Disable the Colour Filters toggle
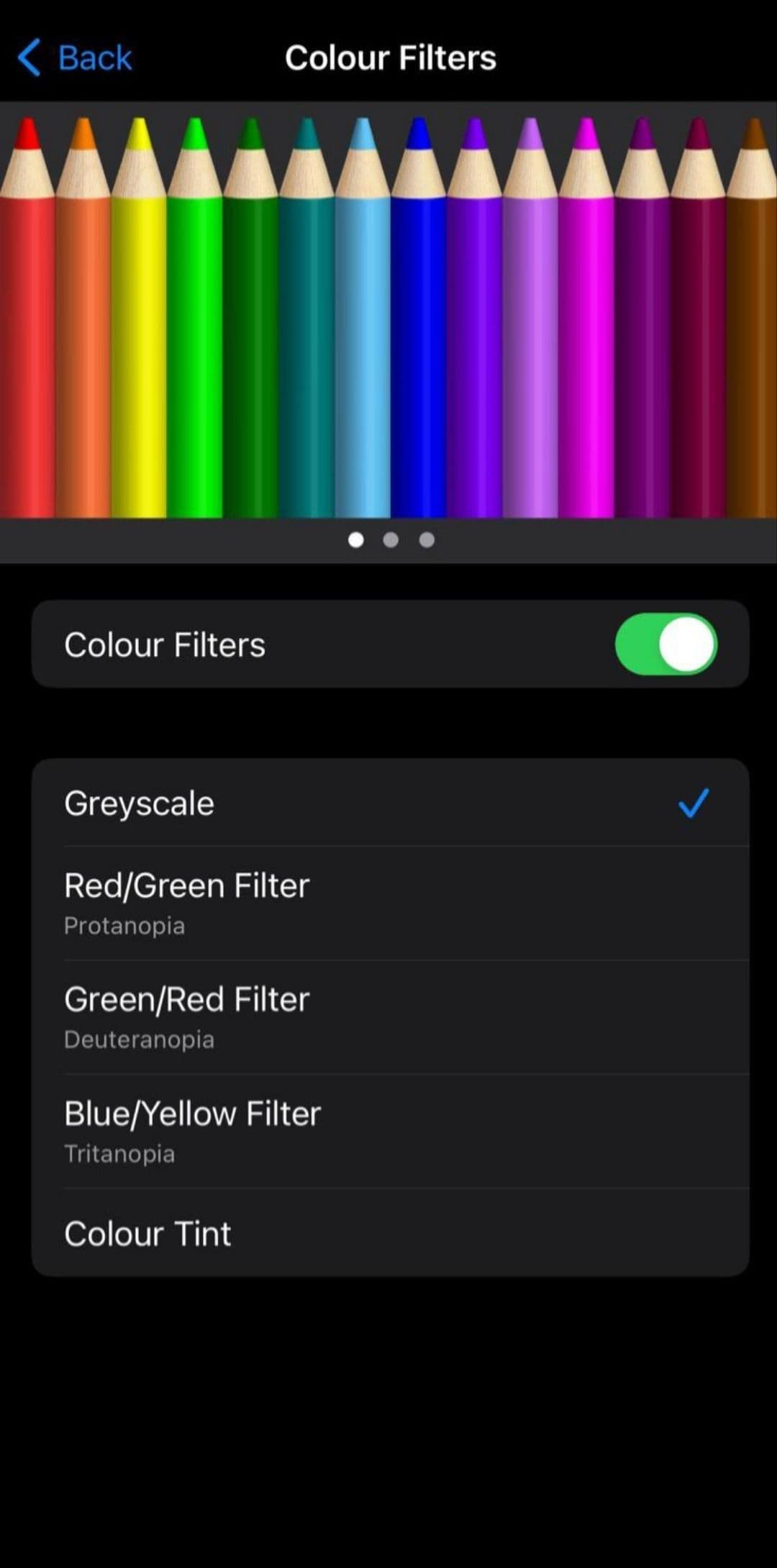 (666, 644)
